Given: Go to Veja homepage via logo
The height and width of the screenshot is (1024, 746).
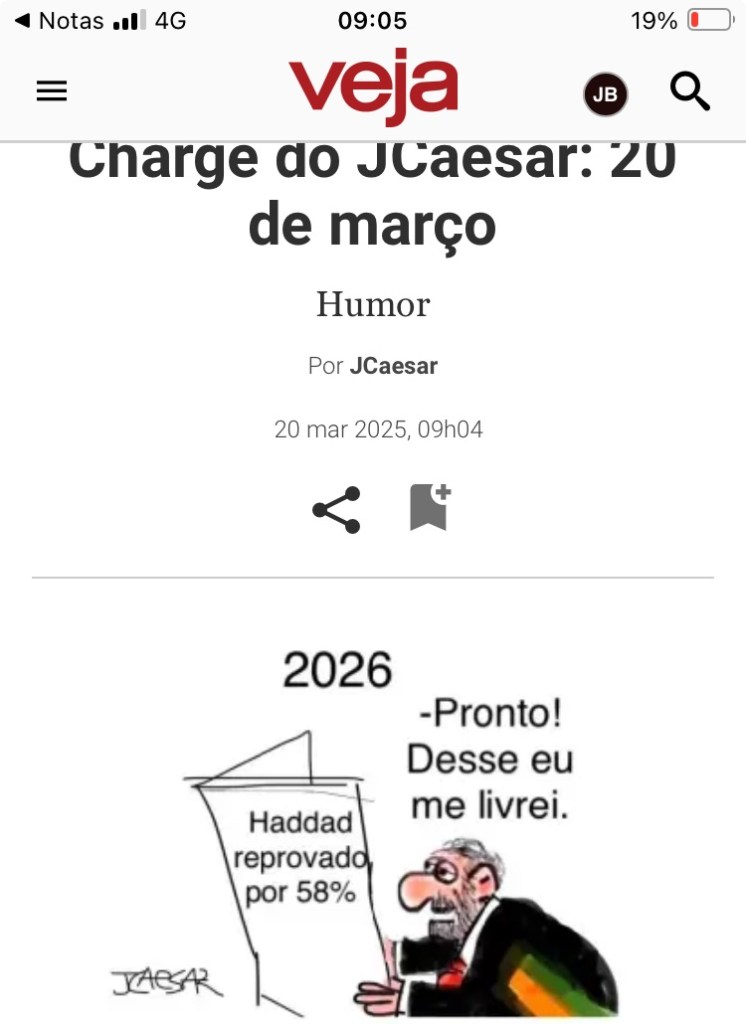Looking at the screenshot, I should pyautogui.click(x=373, y=86).
